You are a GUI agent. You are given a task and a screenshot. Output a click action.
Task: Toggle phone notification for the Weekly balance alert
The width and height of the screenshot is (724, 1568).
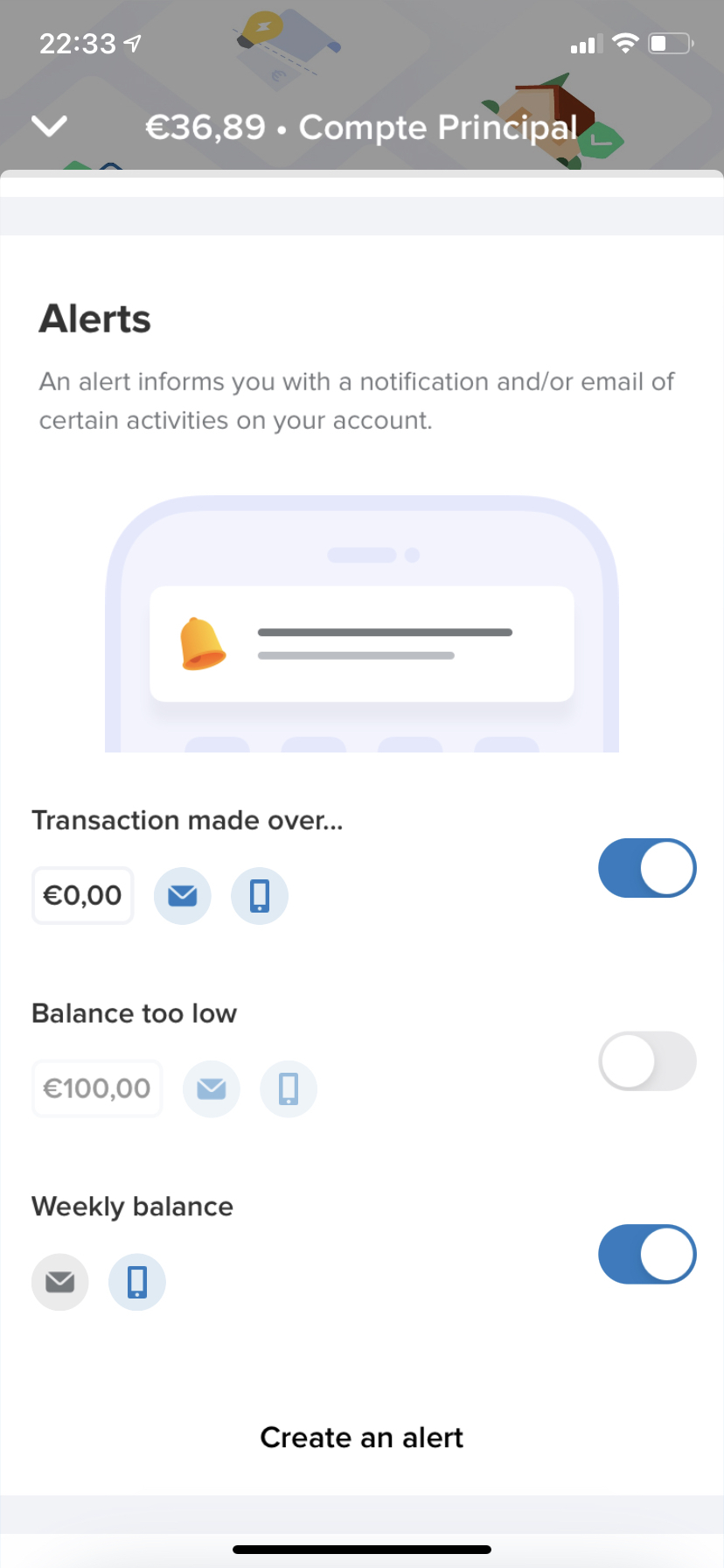tap(137, 1282)
